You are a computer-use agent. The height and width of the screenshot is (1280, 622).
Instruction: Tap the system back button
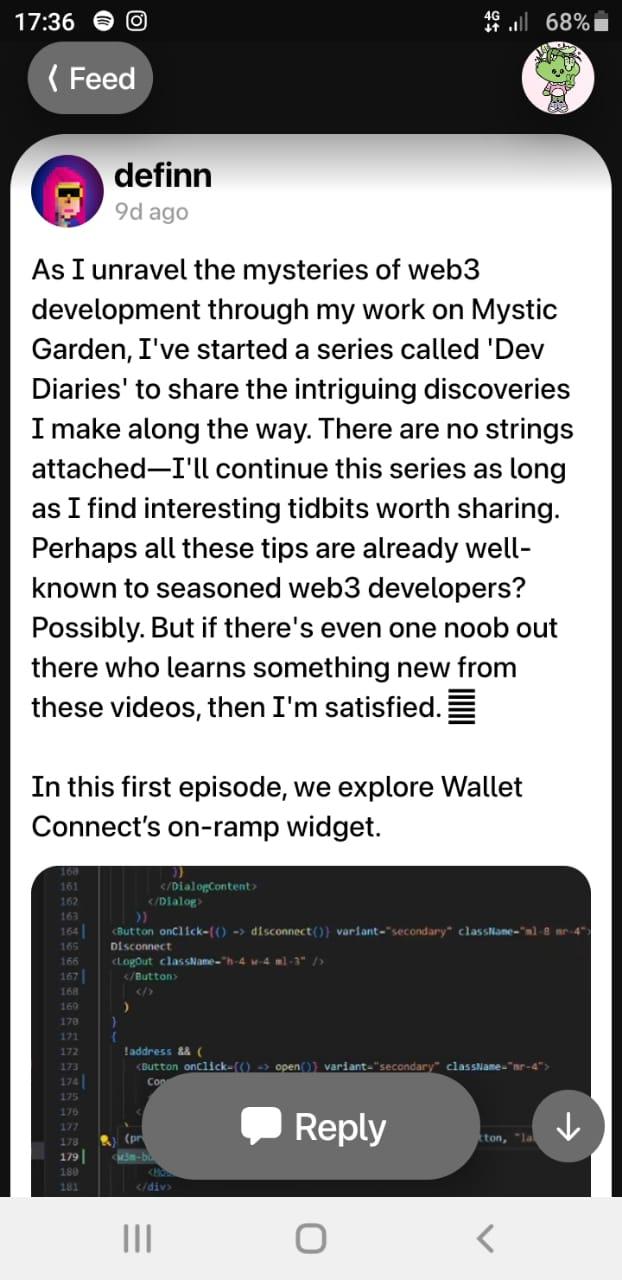pyautogui.click(x=485, y=1239)
